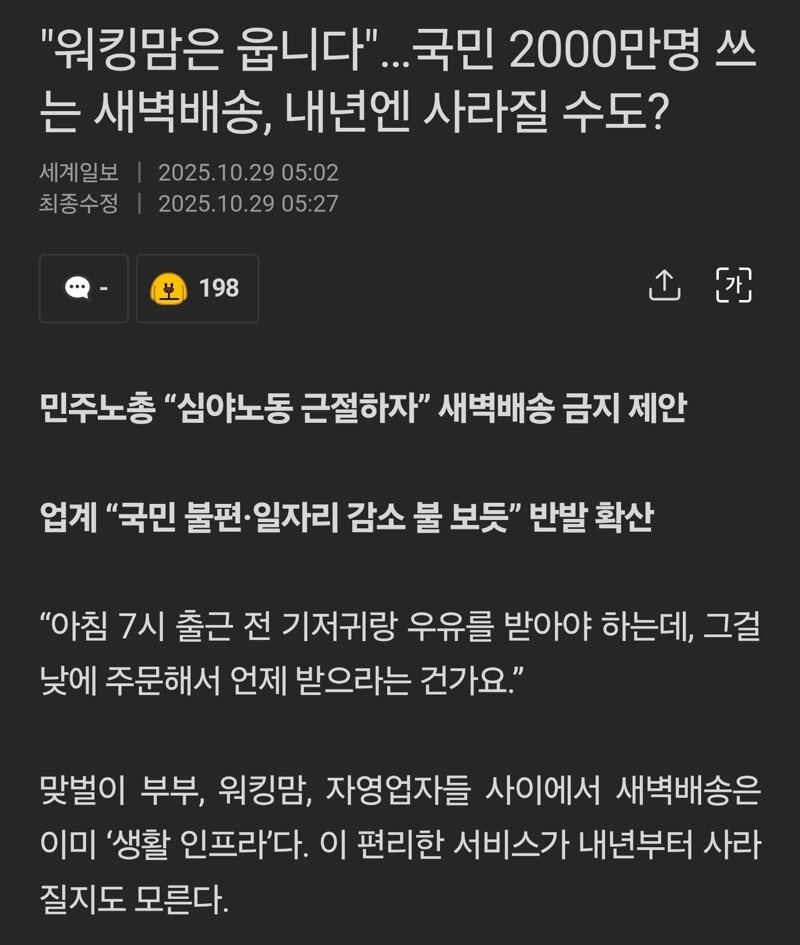Tap the reaction button showing 198

tap(197, 288)
